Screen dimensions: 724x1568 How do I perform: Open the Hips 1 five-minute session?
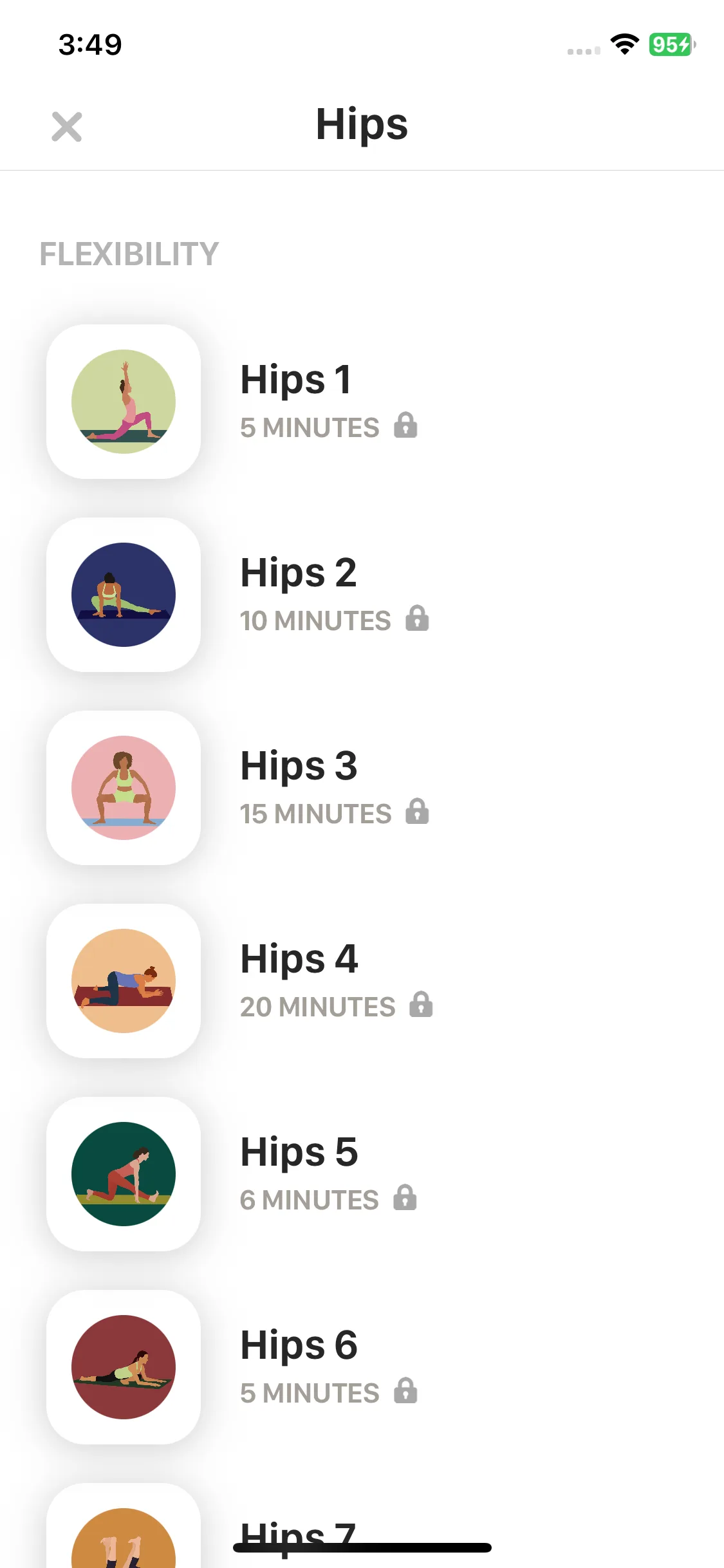pos(296,400)
